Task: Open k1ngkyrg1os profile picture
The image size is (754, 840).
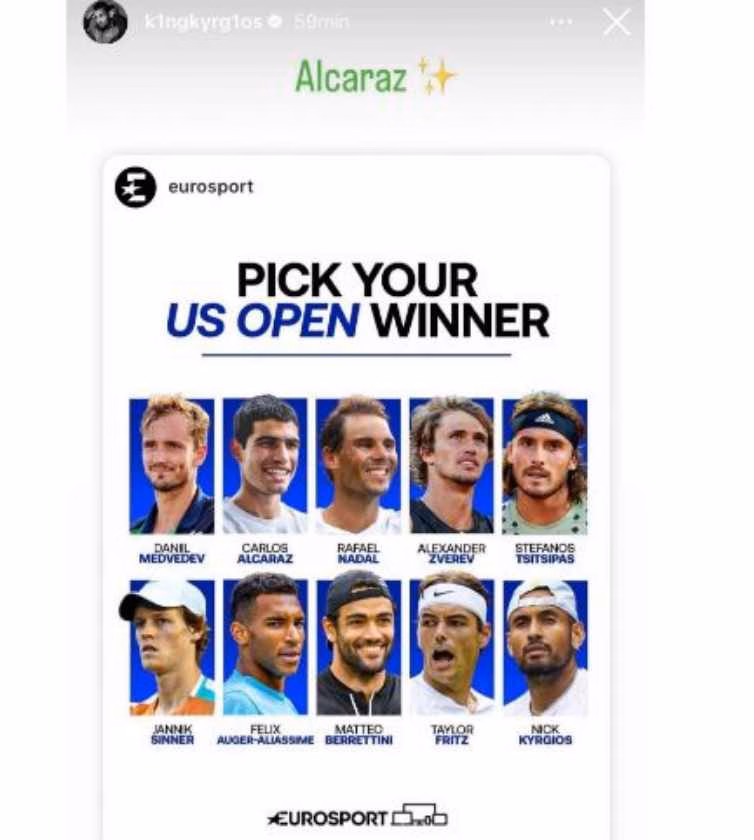Action: click(105, 22)
